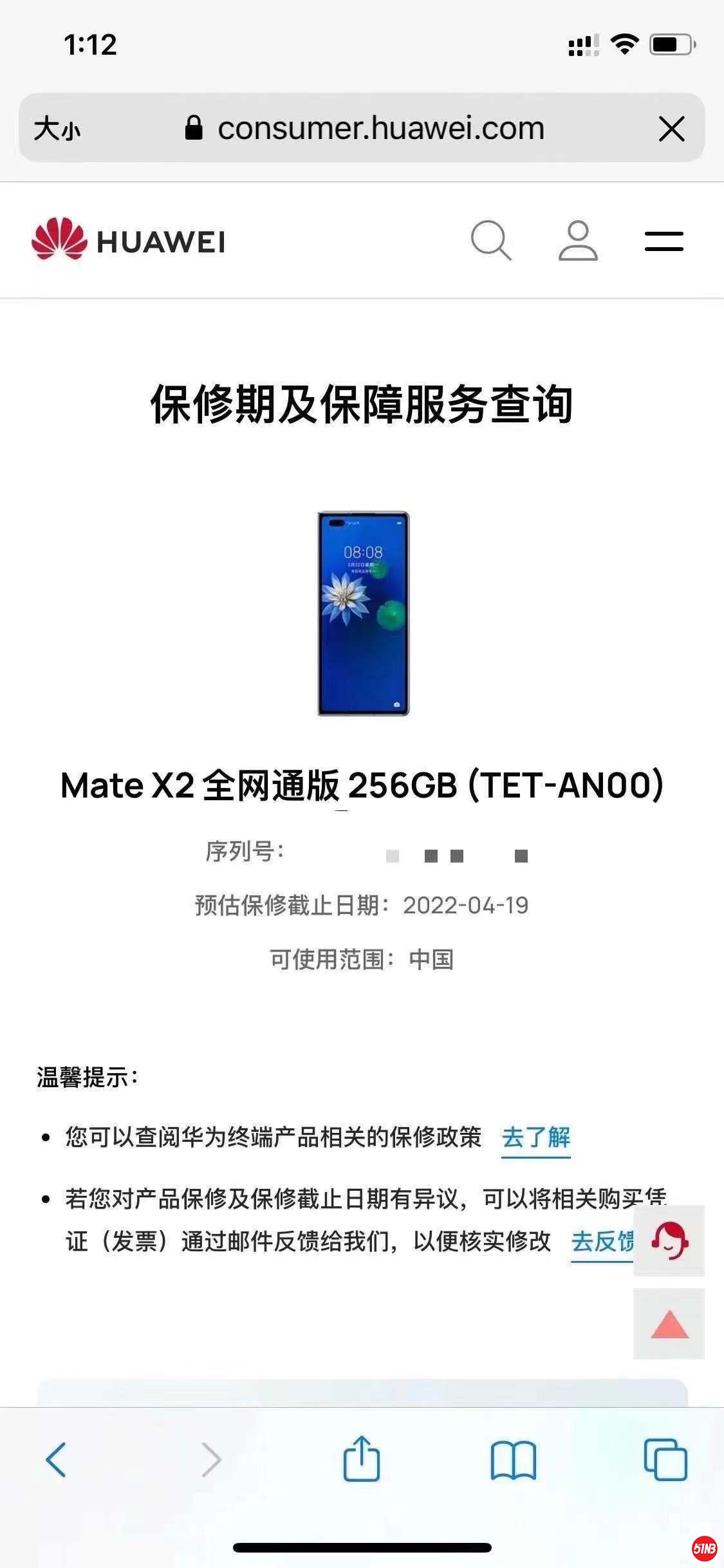Open the Huawei site search
This screenshot has width=724, height=1568.
[490, 241]
